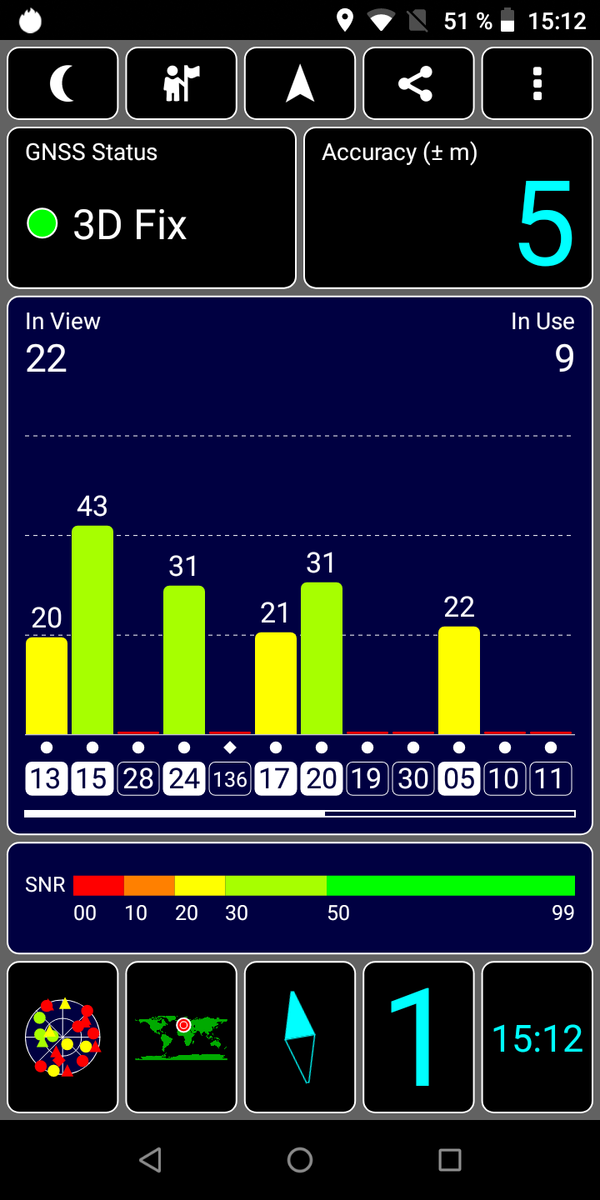Open the time tile showing 15:12
The image size is (600, 1200).
537,1038
